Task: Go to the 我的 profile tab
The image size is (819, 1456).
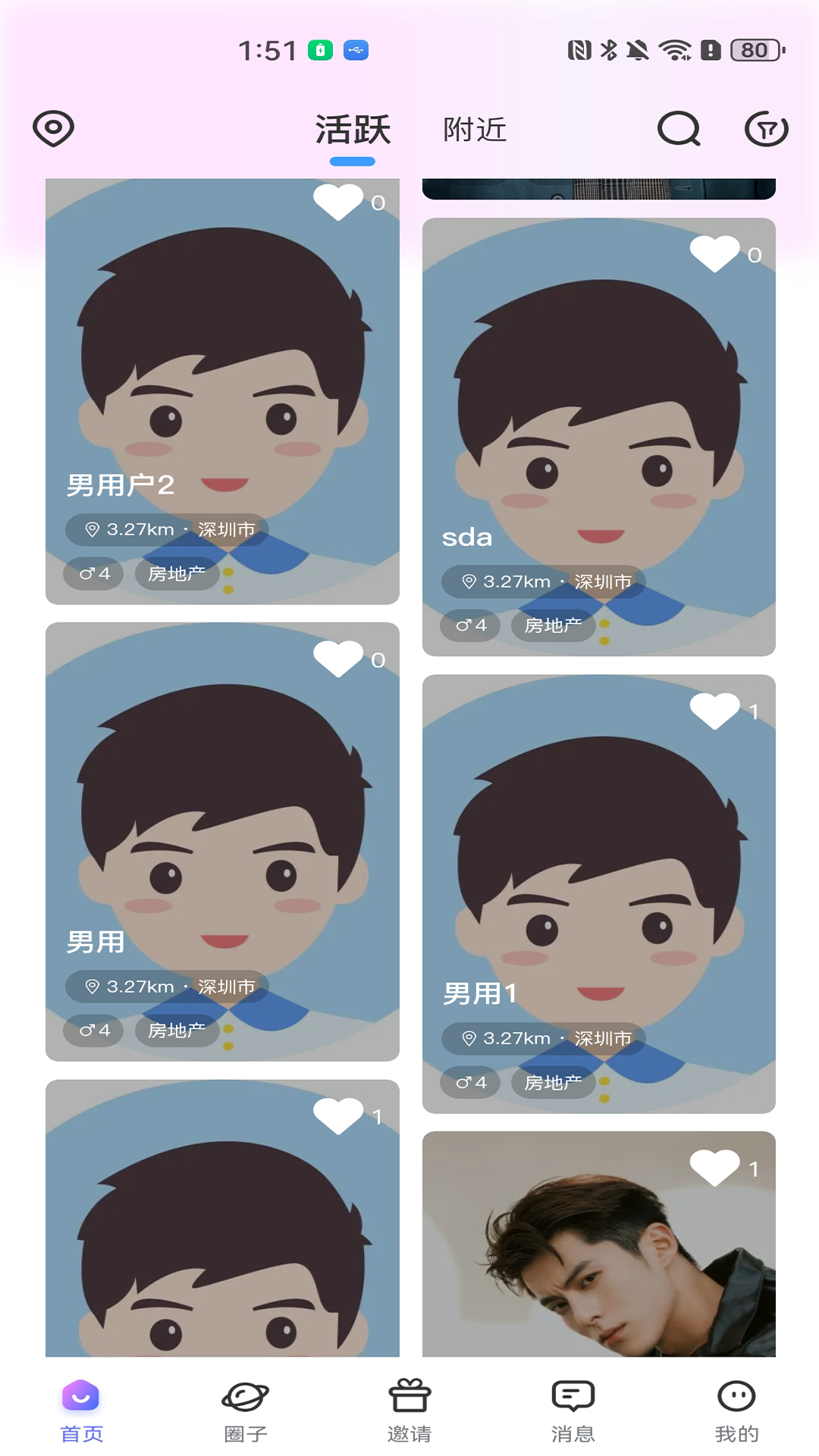Action: coord(736,1410)
